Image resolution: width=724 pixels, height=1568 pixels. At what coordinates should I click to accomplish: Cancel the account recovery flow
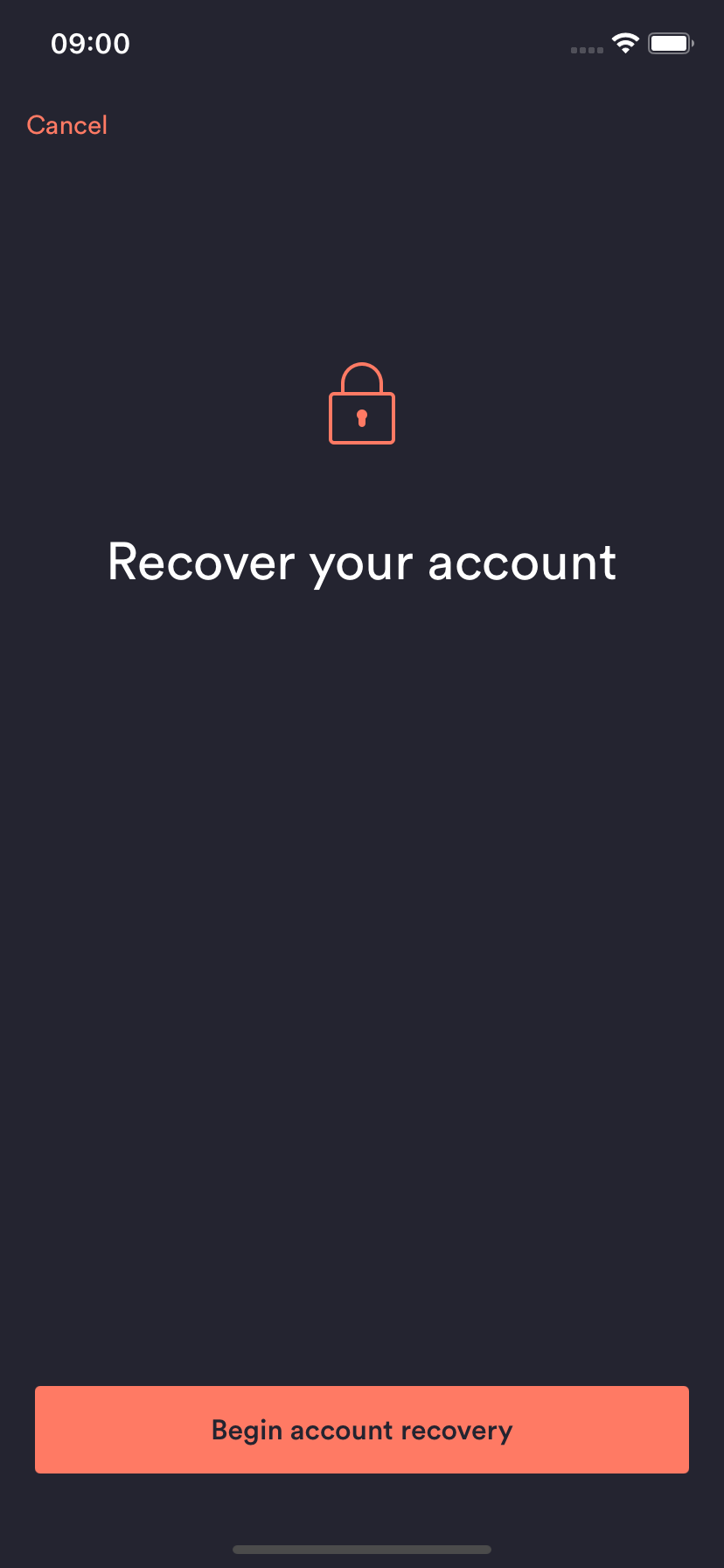point(67,125)
